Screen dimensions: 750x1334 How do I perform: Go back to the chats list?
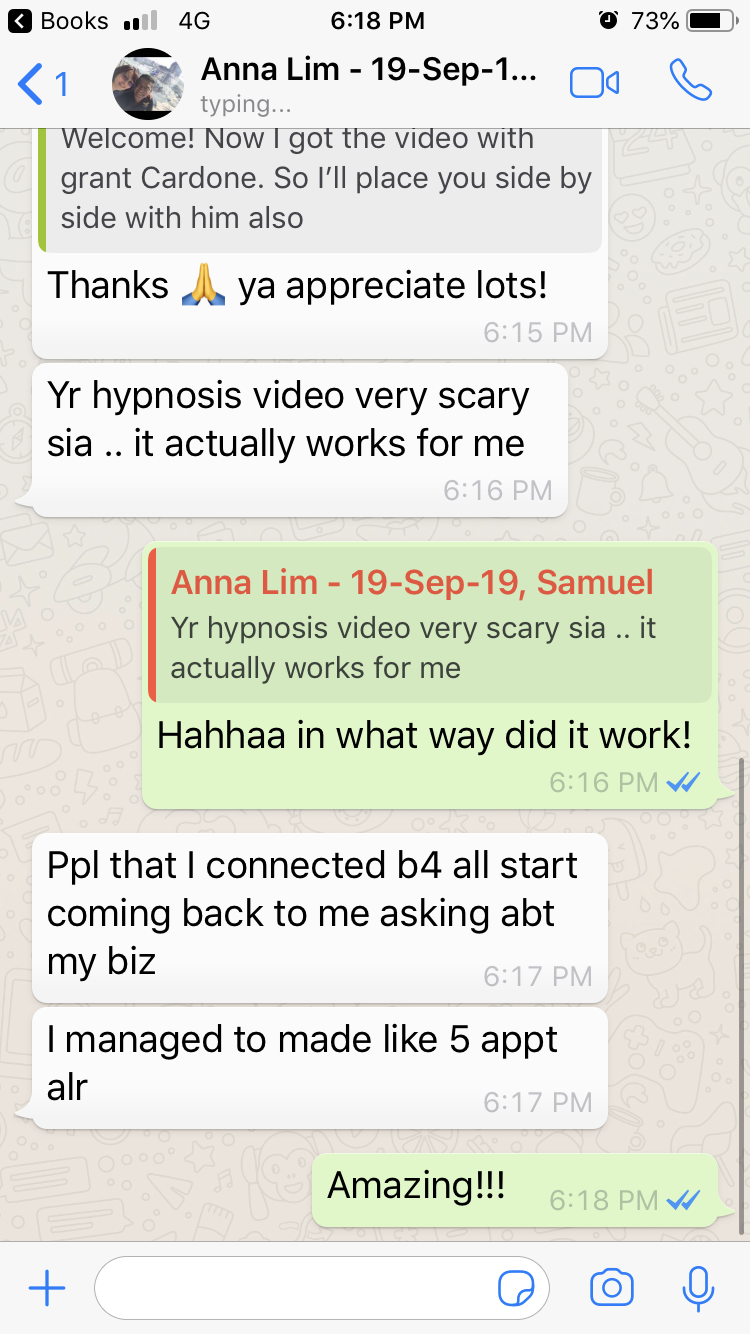pos(42,85)
